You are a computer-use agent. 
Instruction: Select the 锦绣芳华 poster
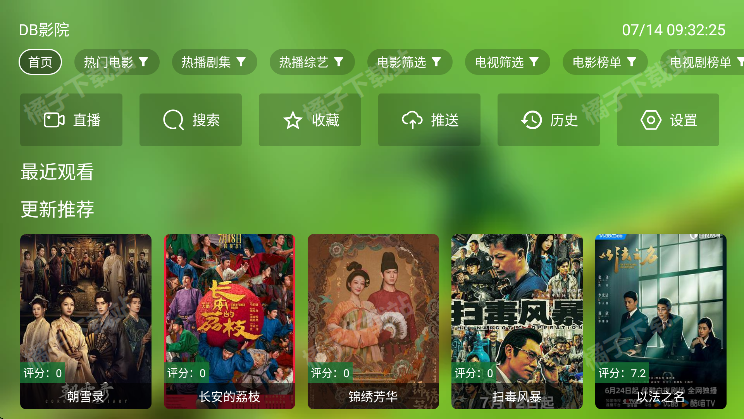coord(373,320)
